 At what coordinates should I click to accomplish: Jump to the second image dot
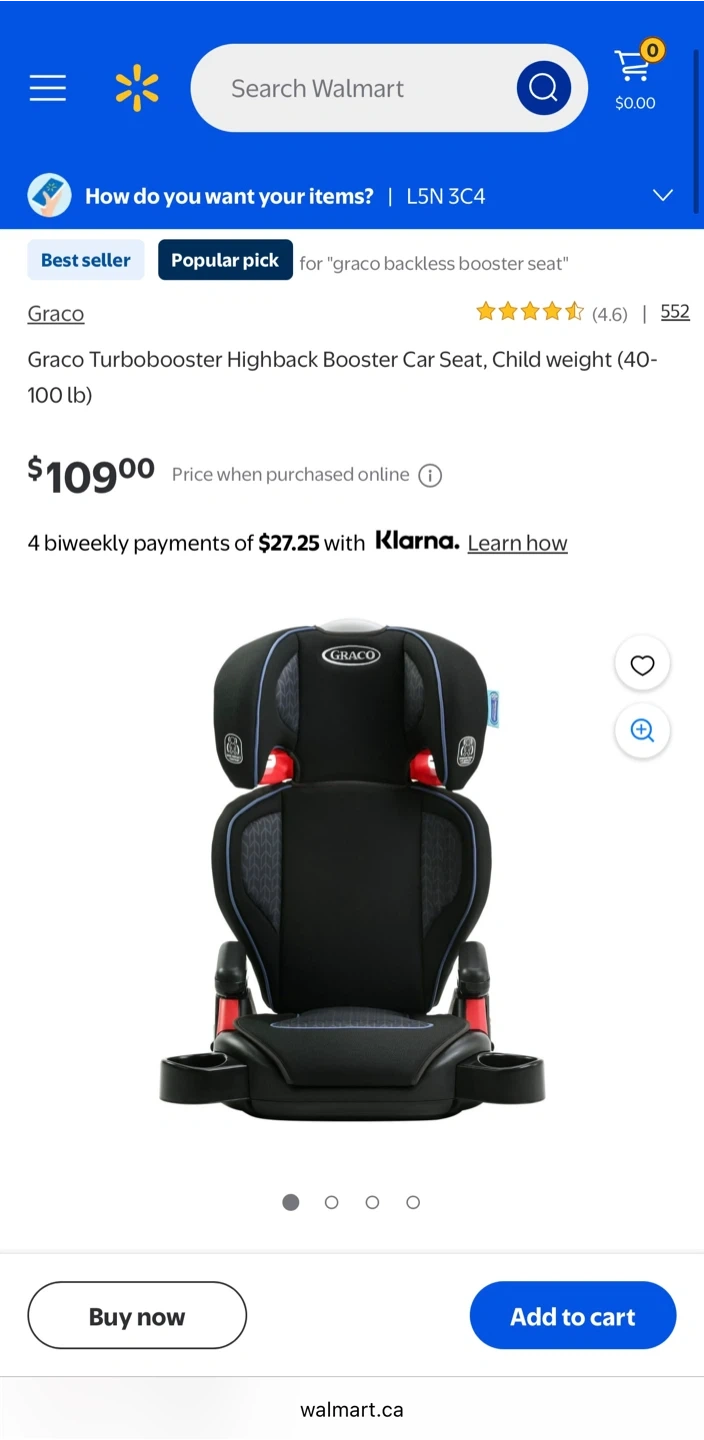click(332, 1202)
